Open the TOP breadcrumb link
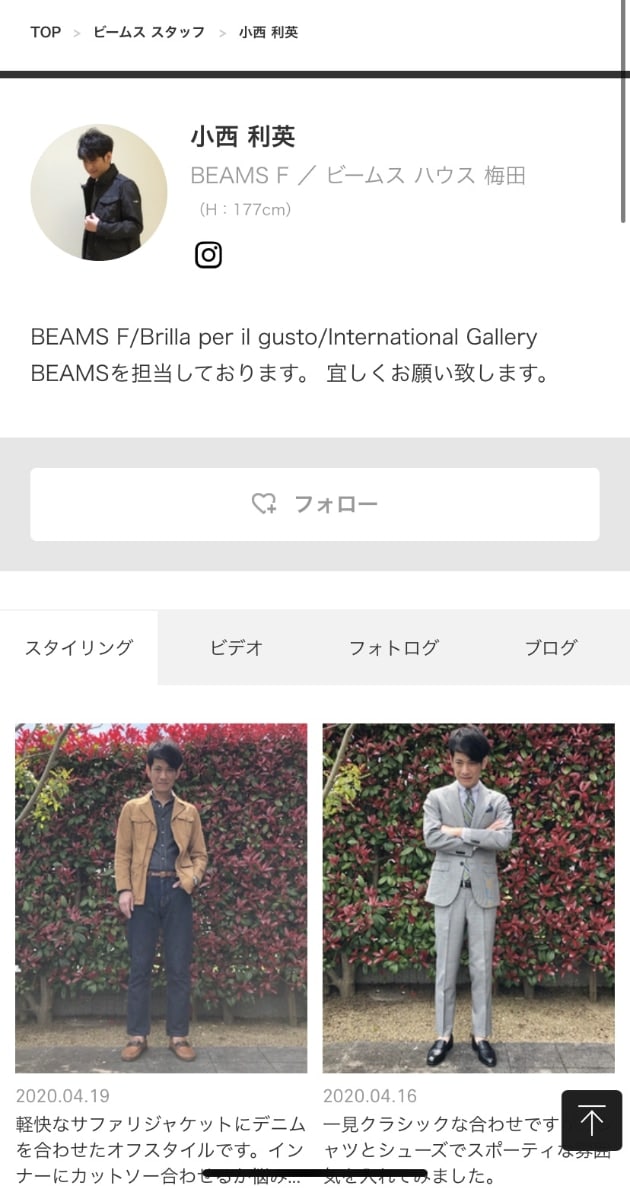Screen dimensions: 630x1189 (x=45, y=32)
